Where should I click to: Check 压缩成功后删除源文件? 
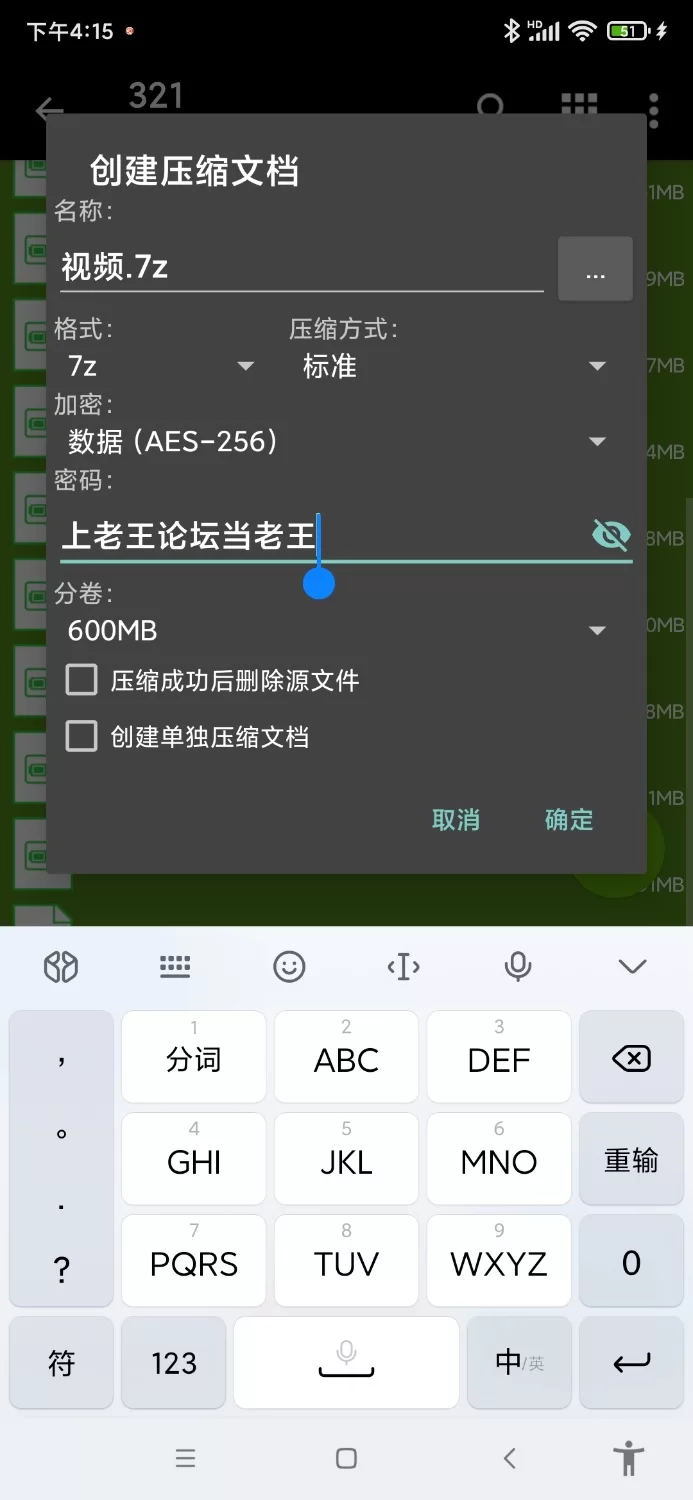coord(81,681)
